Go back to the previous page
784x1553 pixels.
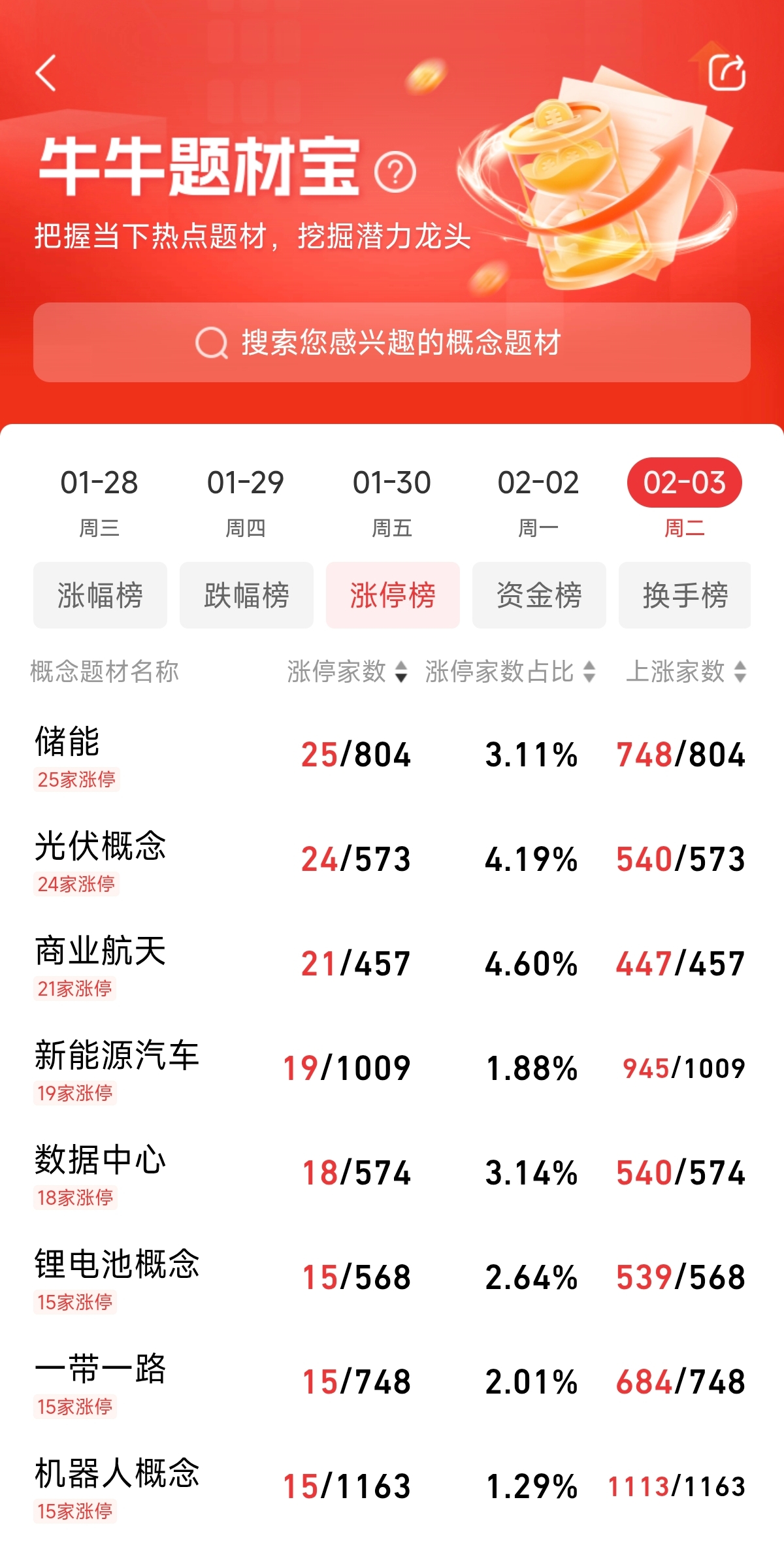(x=46, y=73)
